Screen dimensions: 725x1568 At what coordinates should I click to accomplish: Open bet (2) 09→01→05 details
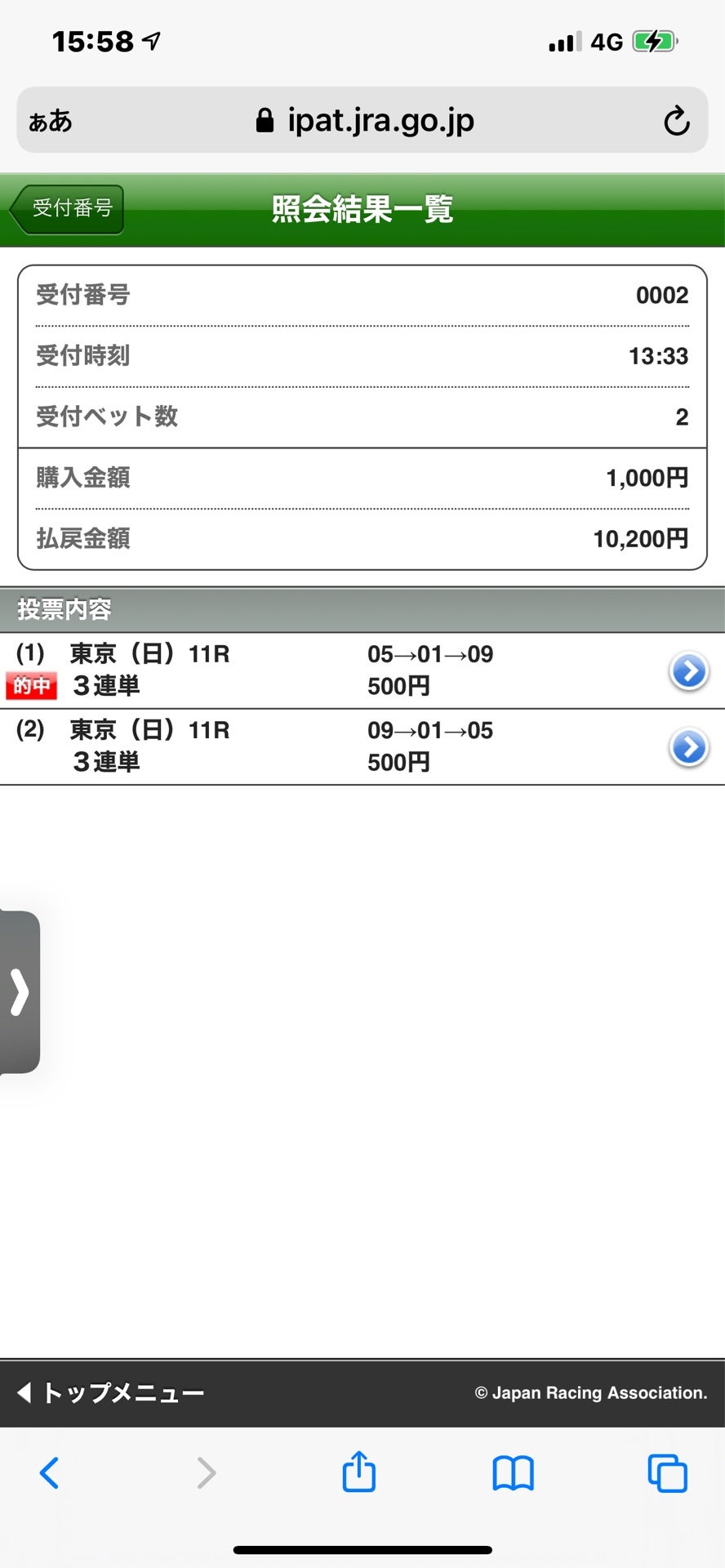tap(688, 747)
